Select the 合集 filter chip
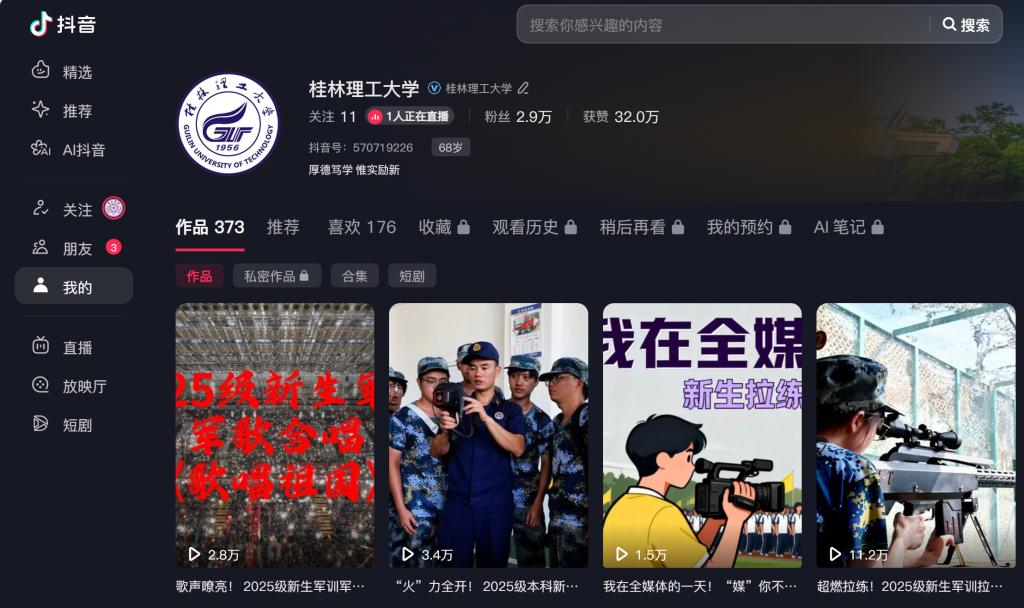Image resolution: width=1024 pixels, height=608 pixels. pos(354,276)
